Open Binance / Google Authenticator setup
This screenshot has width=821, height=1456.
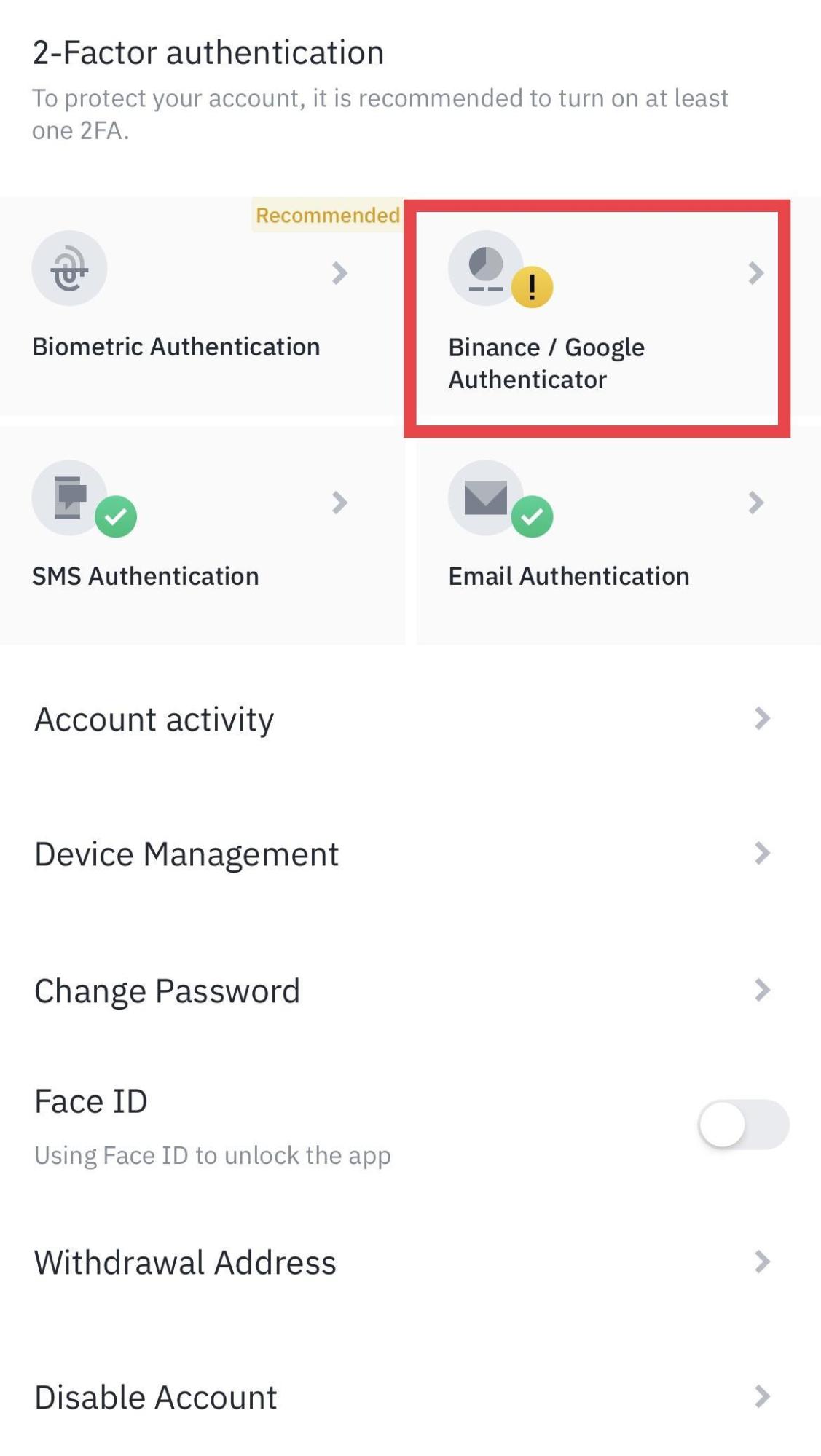(597, 318)
